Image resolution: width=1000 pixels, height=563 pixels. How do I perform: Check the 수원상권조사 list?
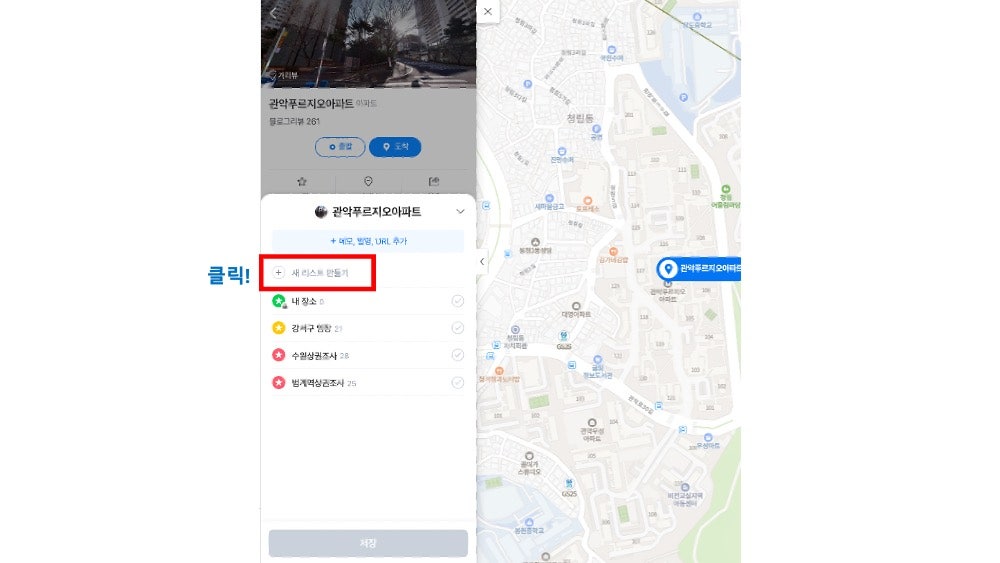(x=457, y=355)
